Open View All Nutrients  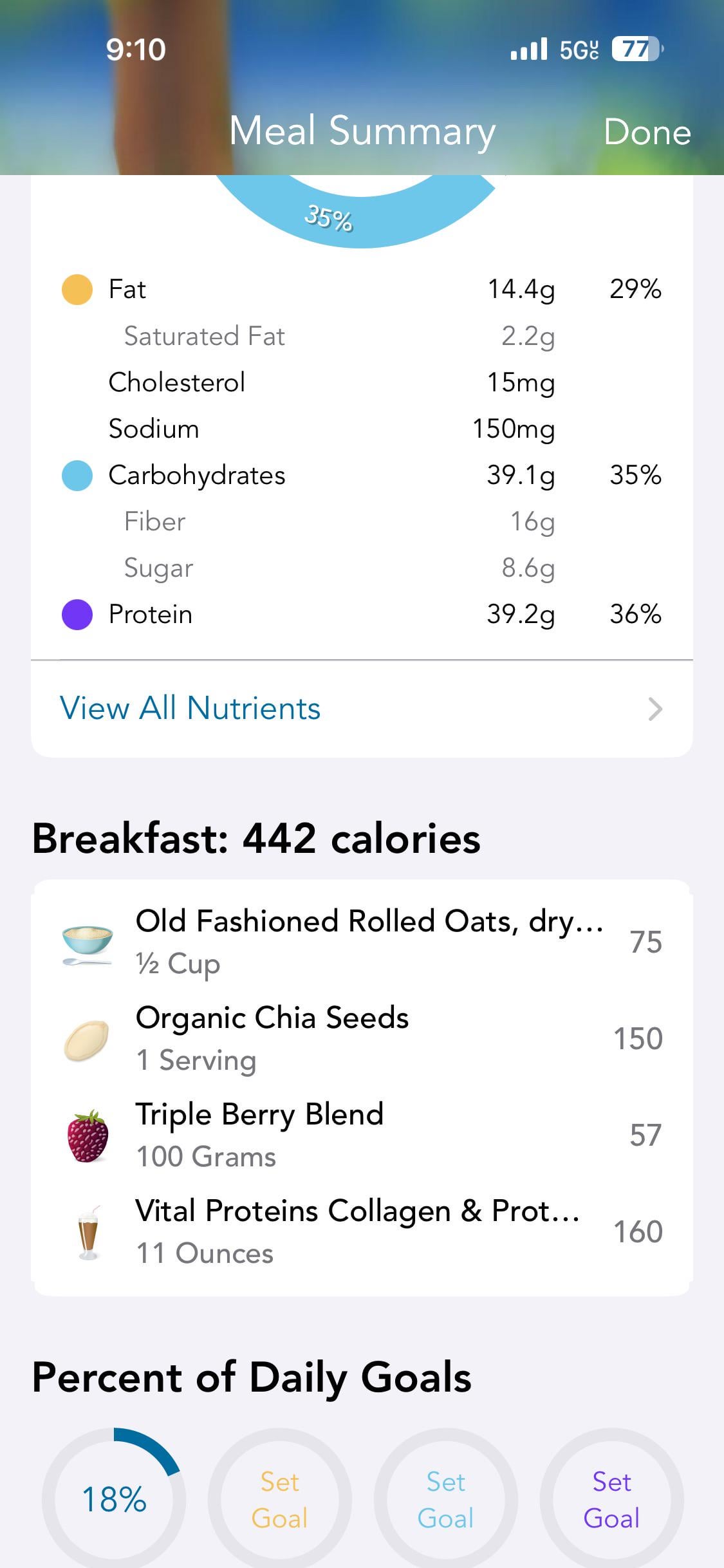pyautogui.click(x=360, y=709)
